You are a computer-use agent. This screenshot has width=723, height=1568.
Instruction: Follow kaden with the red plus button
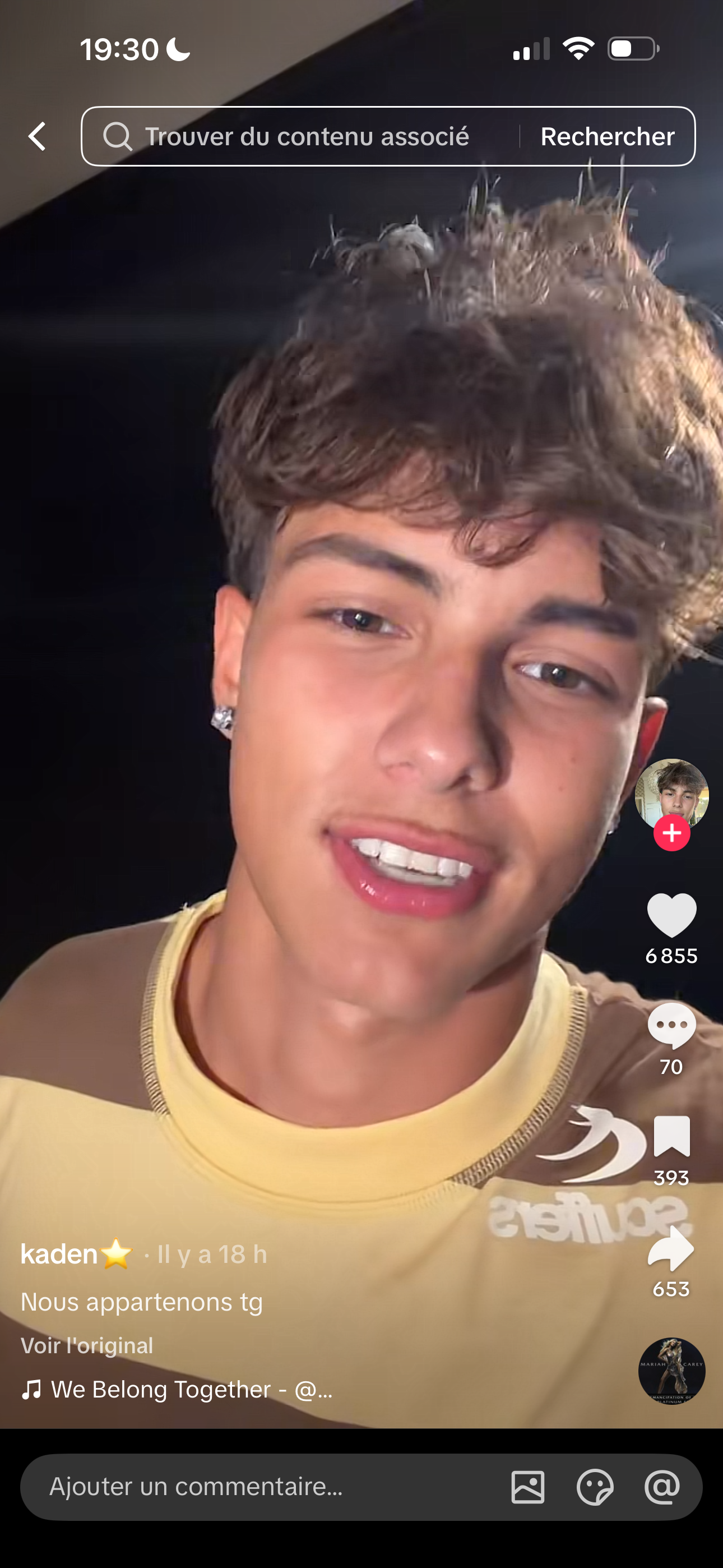click(671, 833)
